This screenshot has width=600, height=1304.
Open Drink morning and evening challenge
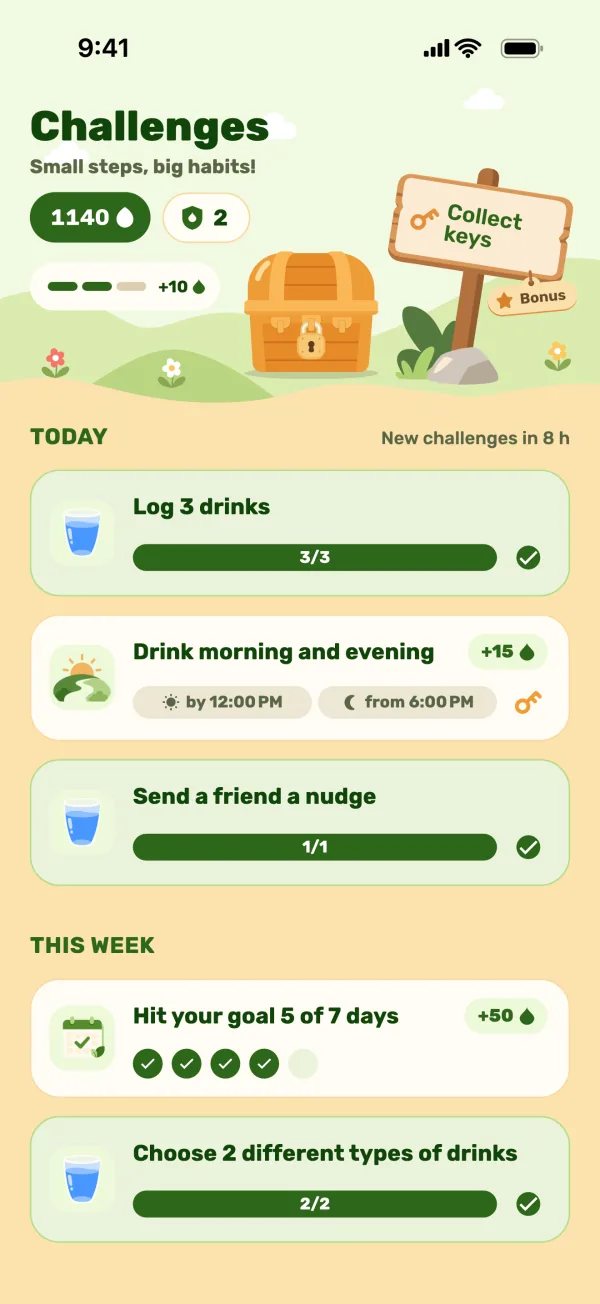tap(300, 678)
